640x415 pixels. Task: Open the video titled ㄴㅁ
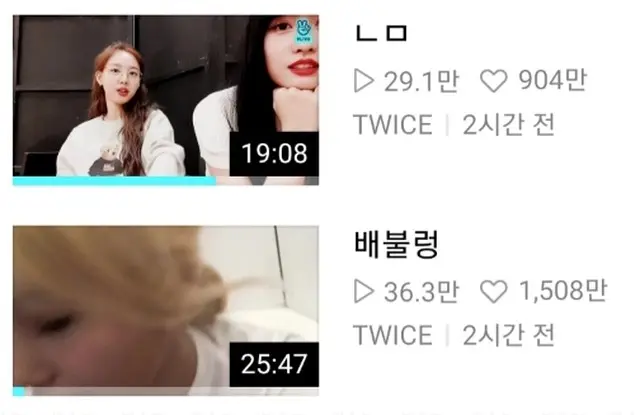[382, 33]
